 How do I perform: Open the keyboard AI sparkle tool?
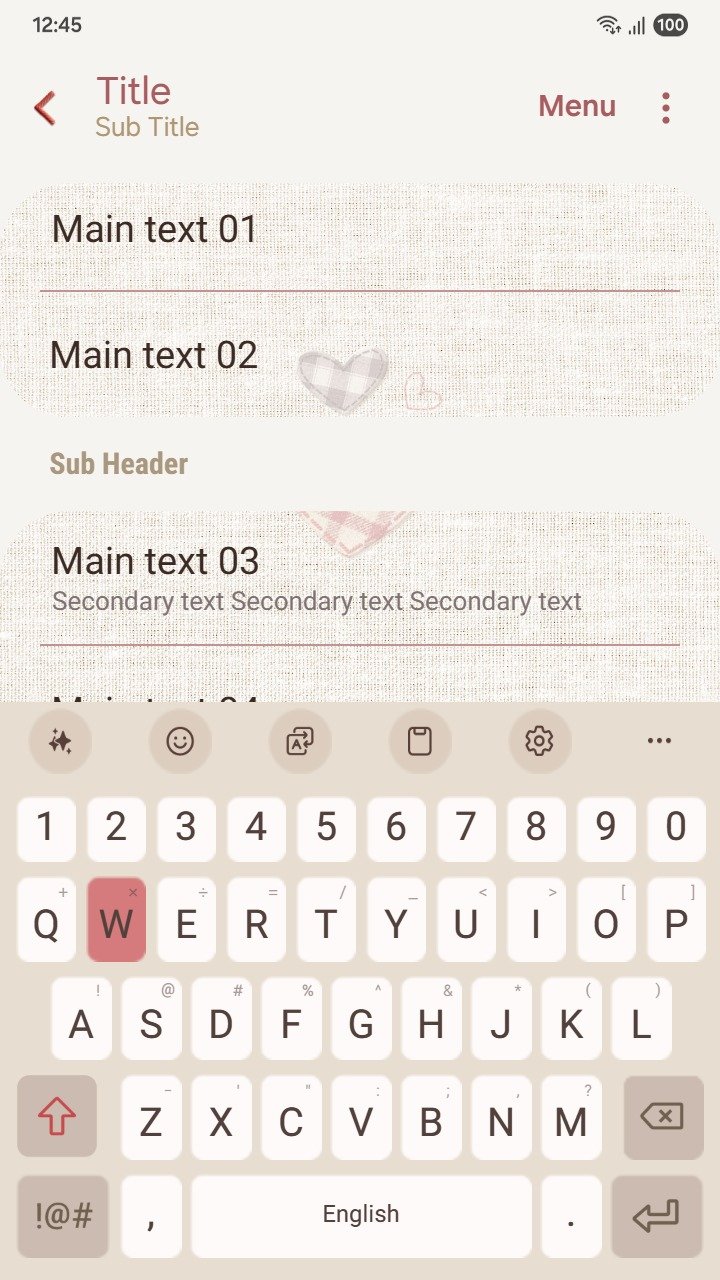point(60,741)
